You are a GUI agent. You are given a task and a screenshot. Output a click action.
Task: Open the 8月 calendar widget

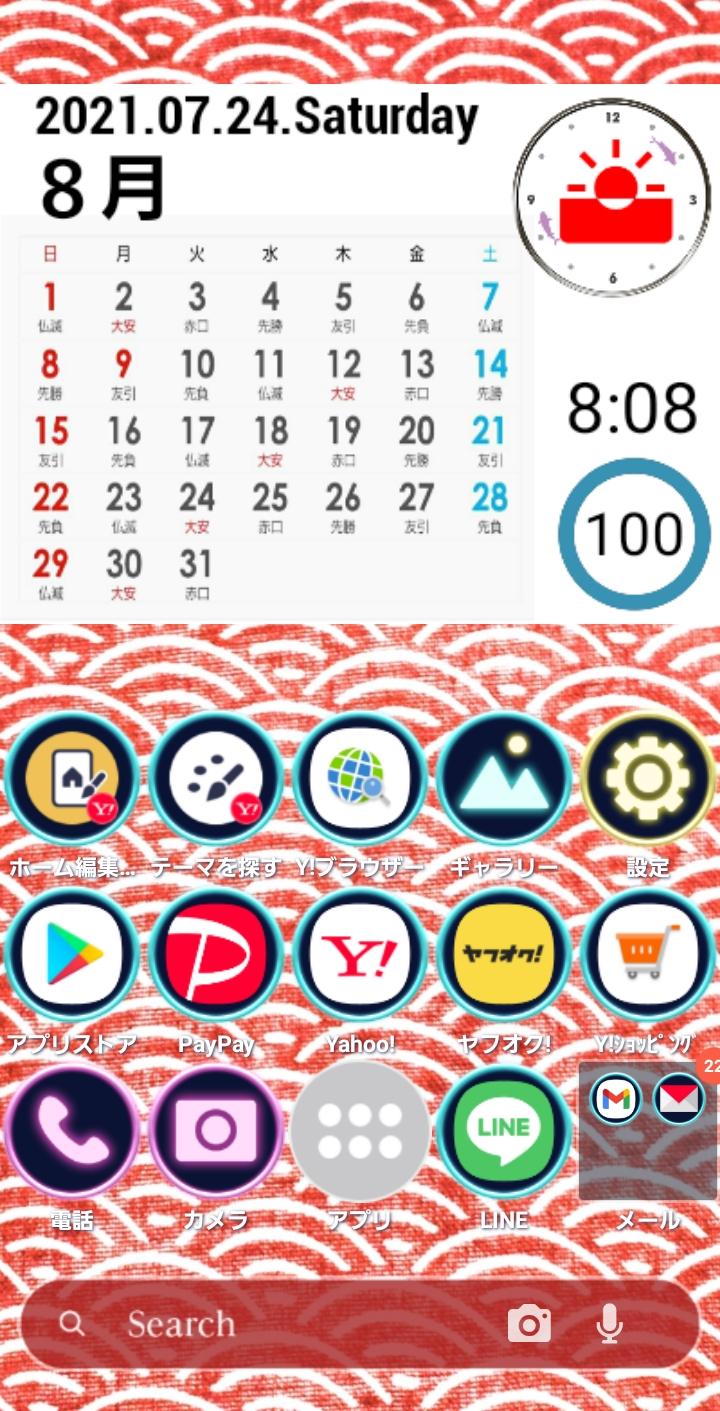pos(268,420)
